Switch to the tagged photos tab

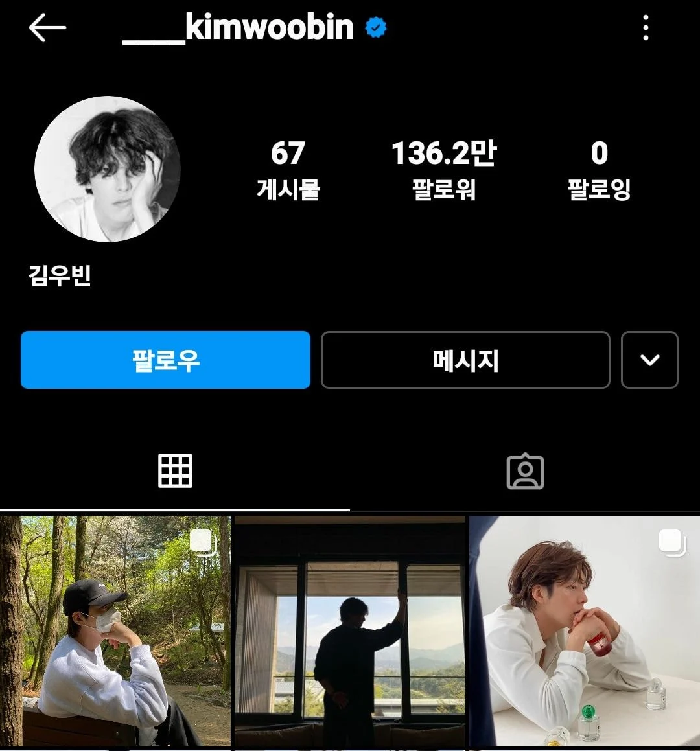tap(525, 471)
